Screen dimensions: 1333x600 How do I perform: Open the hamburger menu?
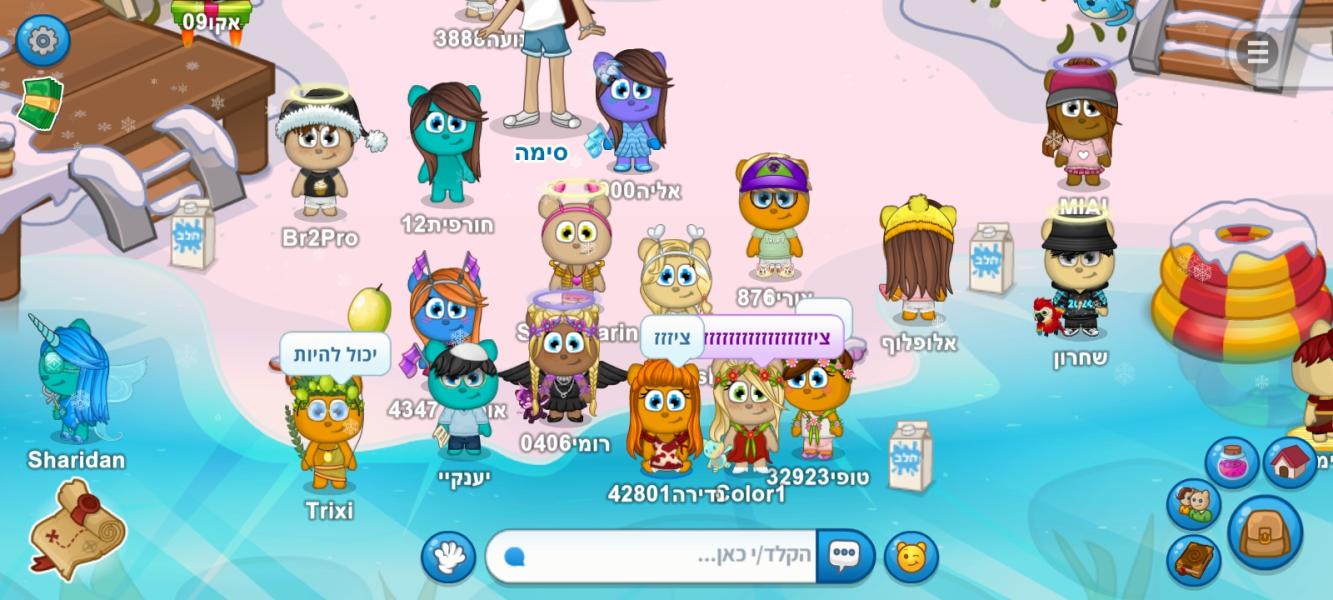[1257, 51]
